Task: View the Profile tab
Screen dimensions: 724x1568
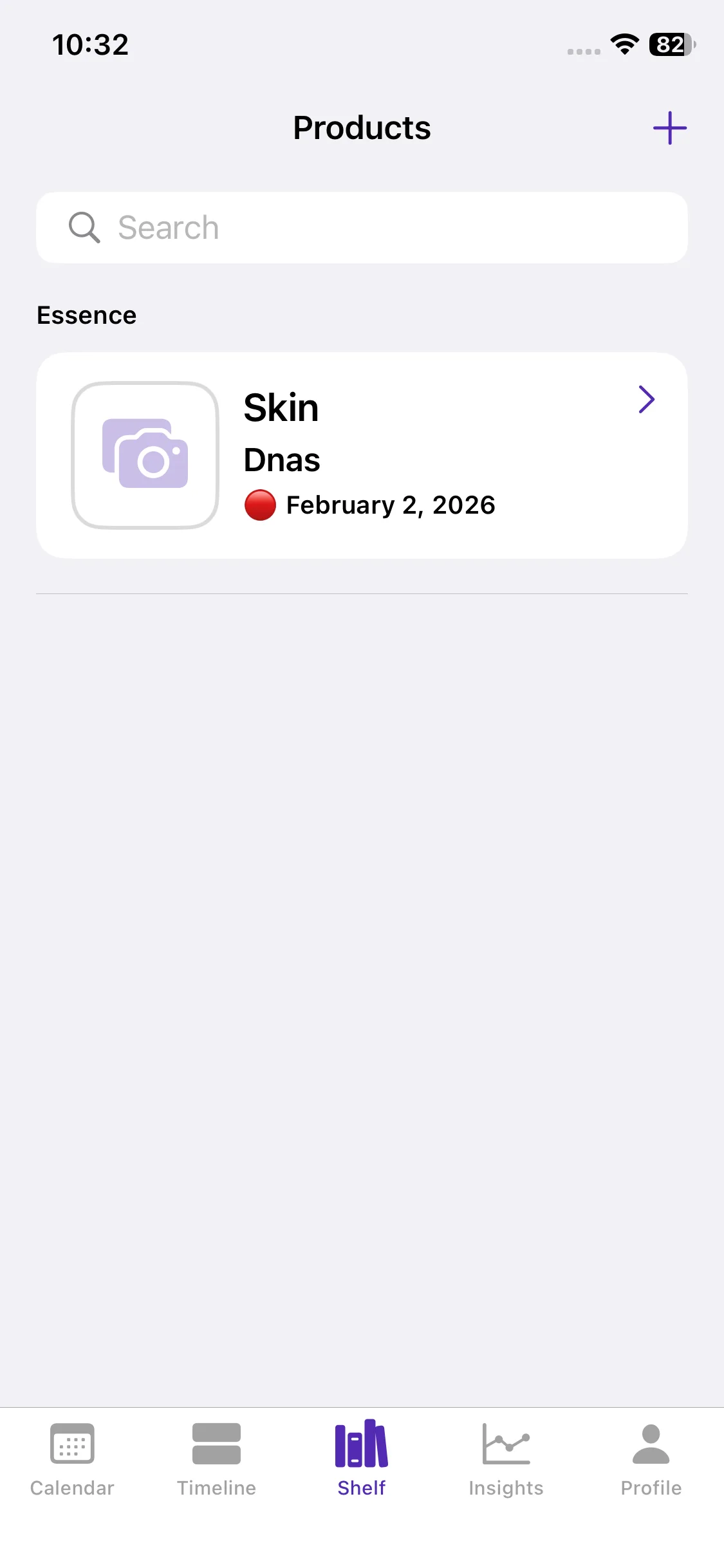Action: [x=651, y=1459]
